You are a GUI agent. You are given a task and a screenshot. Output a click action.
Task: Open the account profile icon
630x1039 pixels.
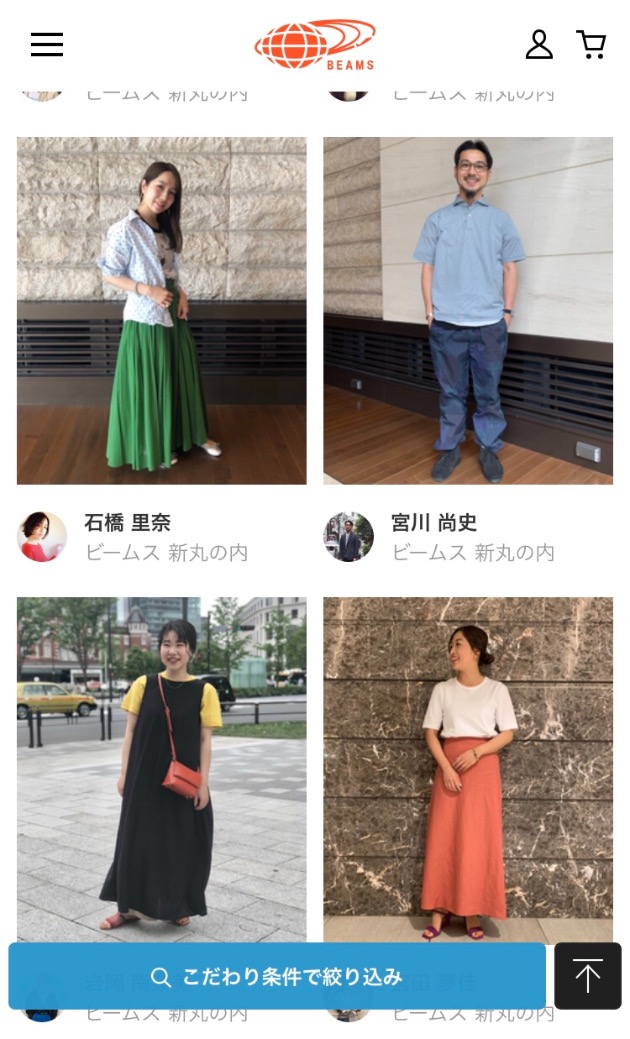coord(539,44)
